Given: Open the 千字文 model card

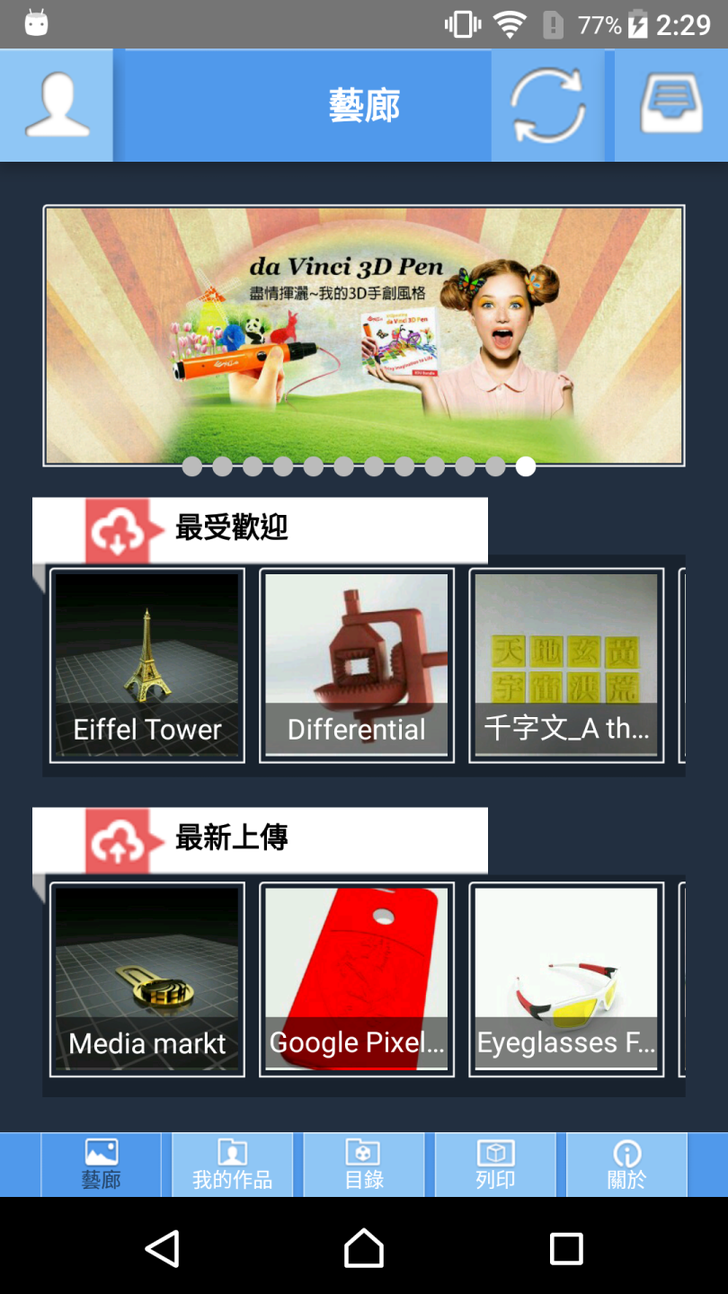Looking at the screenshot, I should [x=566, y=665].
